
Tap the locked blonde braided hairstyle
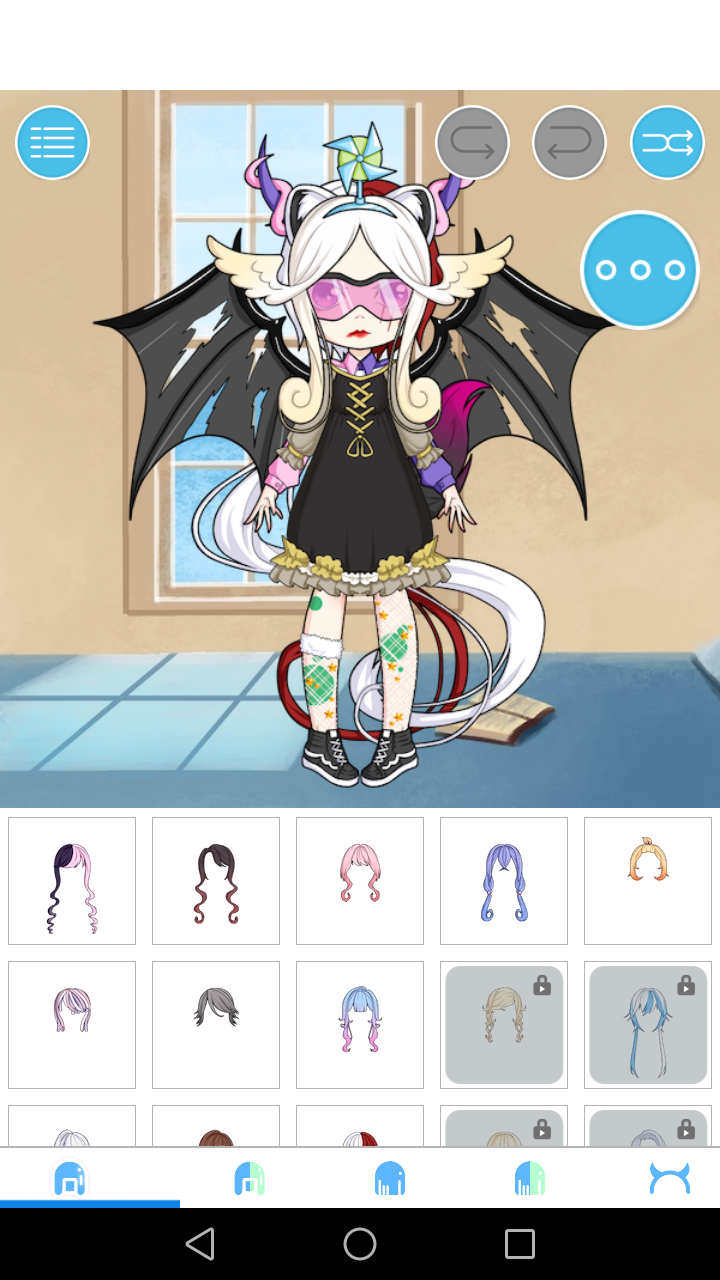click(504, 1025)
